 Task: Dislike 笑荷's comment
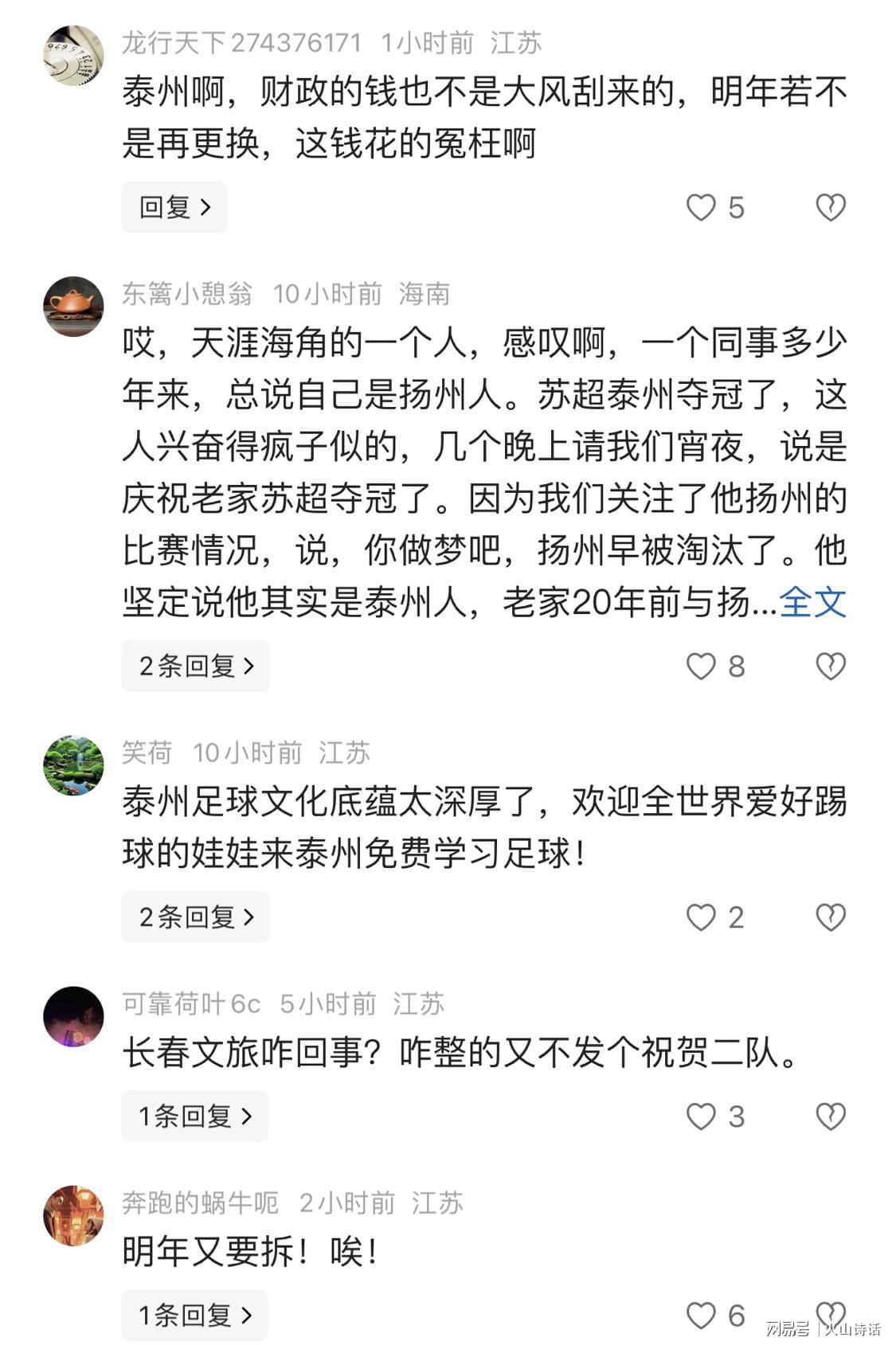point(830,917)
